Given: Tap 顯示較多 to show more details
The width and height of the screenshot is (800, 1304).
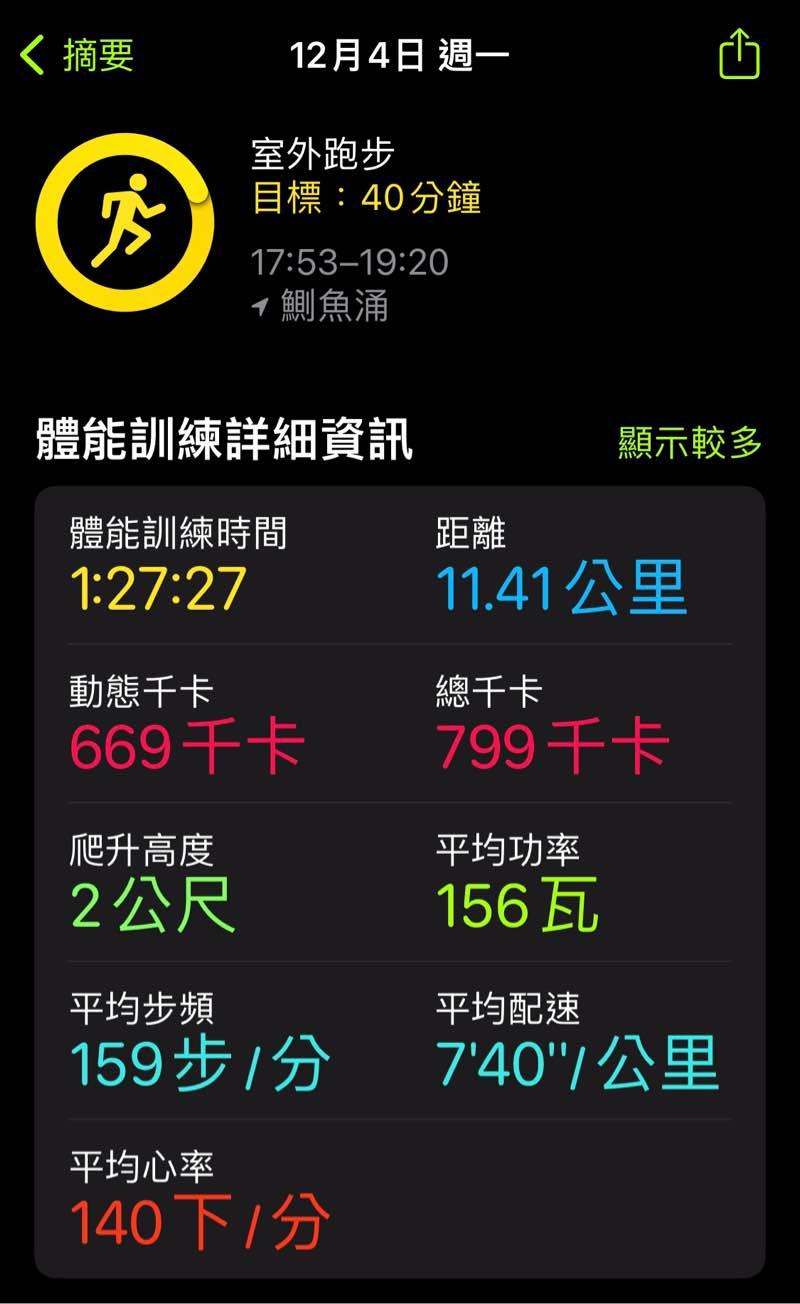Looking at the screenshot, I should [690, 442].
